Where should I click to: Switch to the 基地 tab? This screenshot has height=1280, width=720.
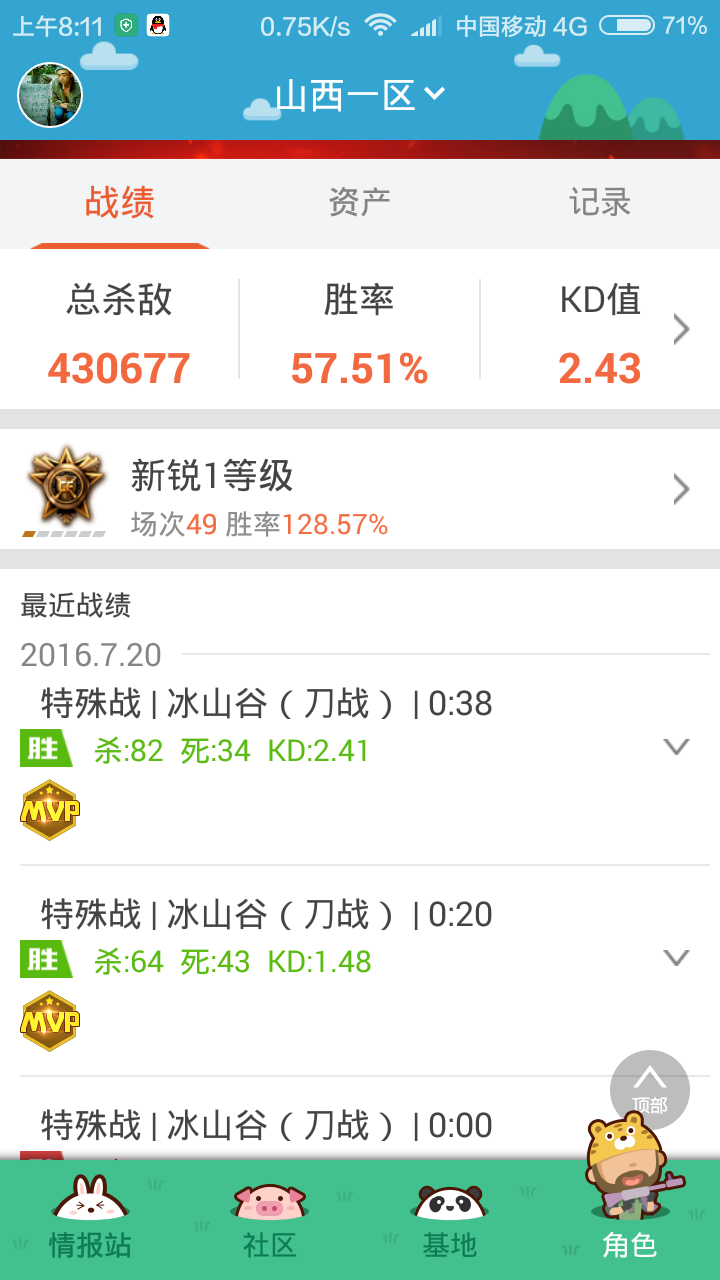(450, 1220)
